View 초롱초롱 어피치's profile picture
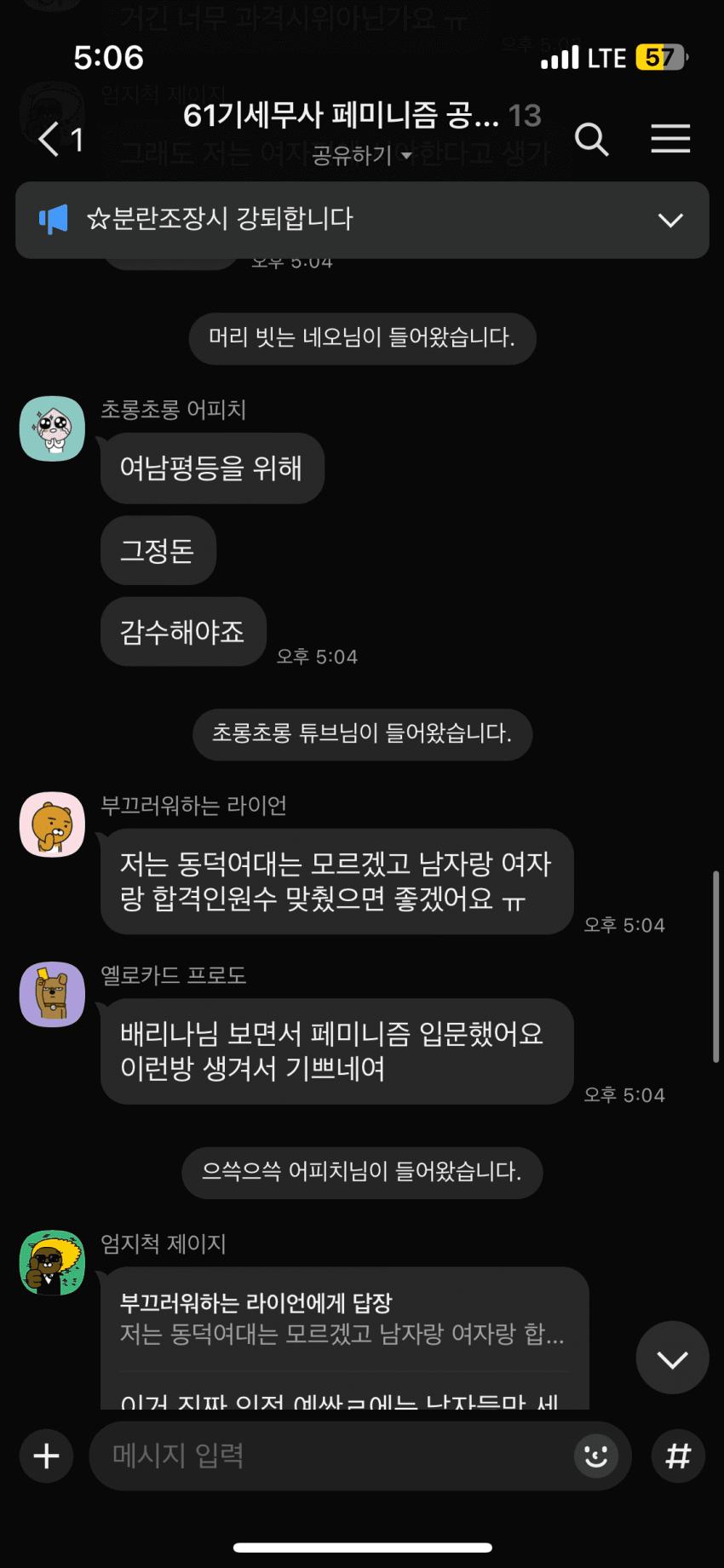The width and height of the screenshot is (724, 1568). 52,428
